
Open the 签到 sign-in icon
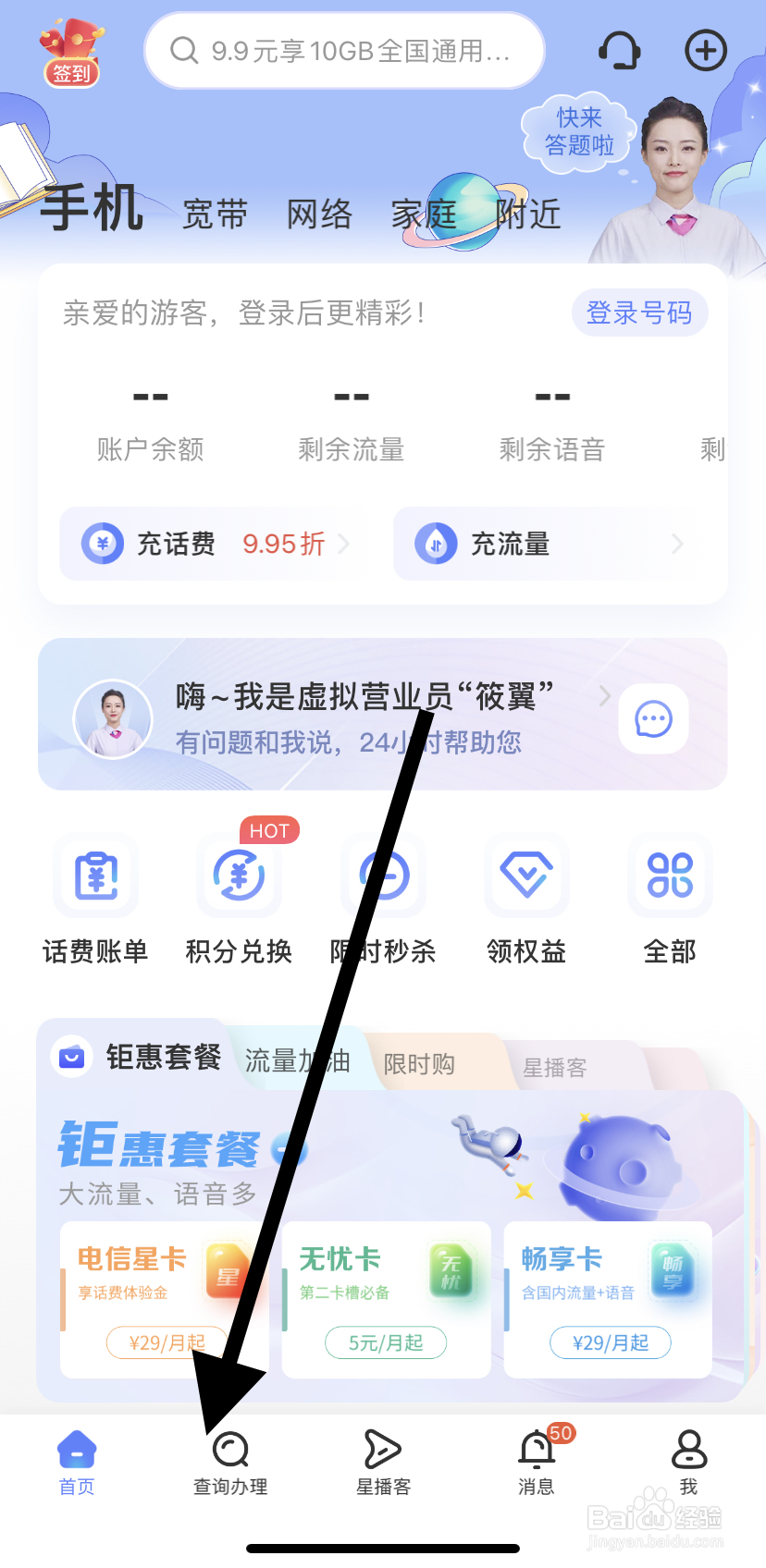(71, 51)
